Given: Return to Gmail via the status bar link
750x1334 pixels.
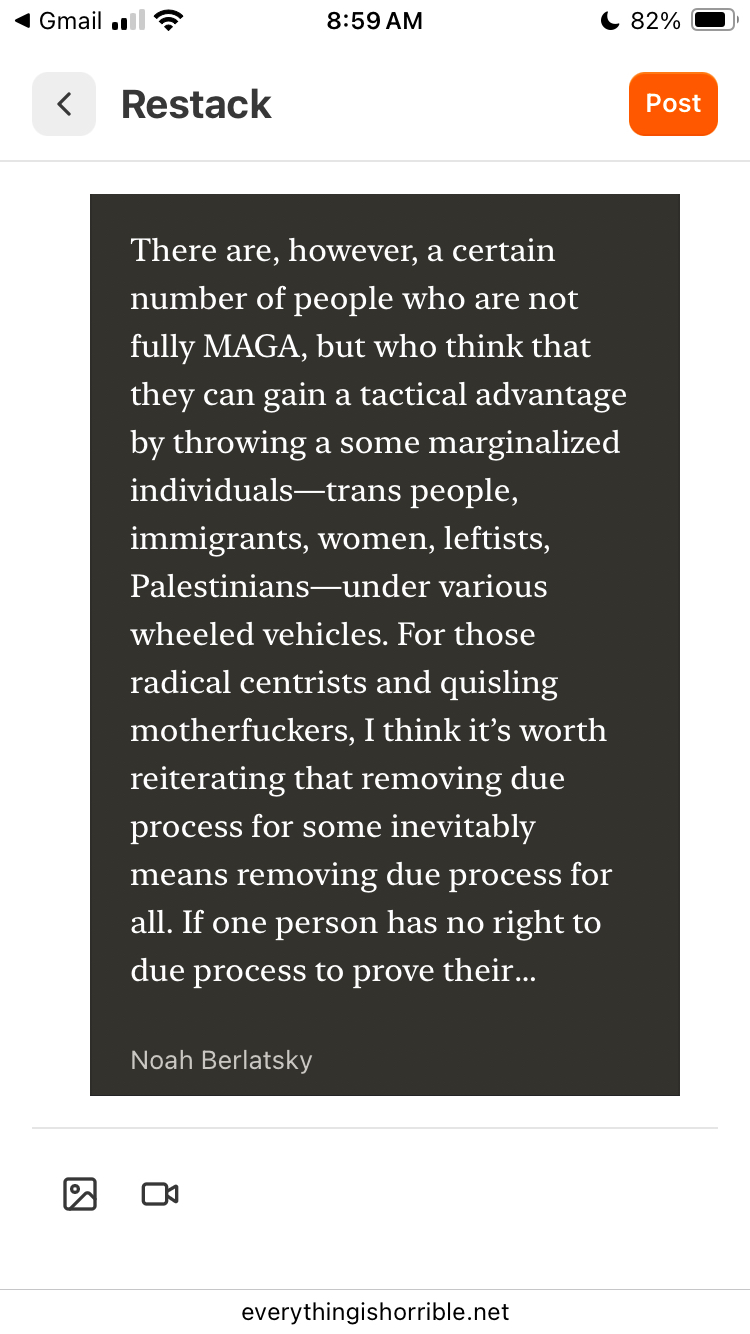Looking at the screenshot, I should (x=60, y=21).
